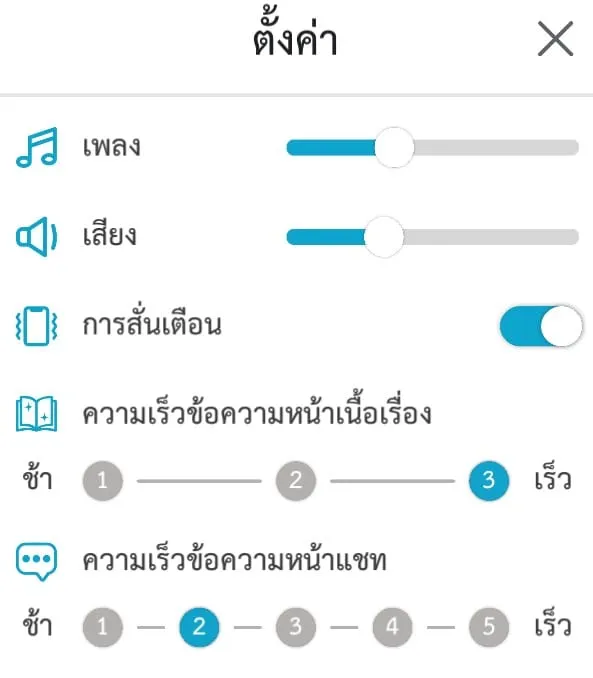
Task: Set chat page text speed to 4
Action: pyautogui.click(x=392, y=627)
